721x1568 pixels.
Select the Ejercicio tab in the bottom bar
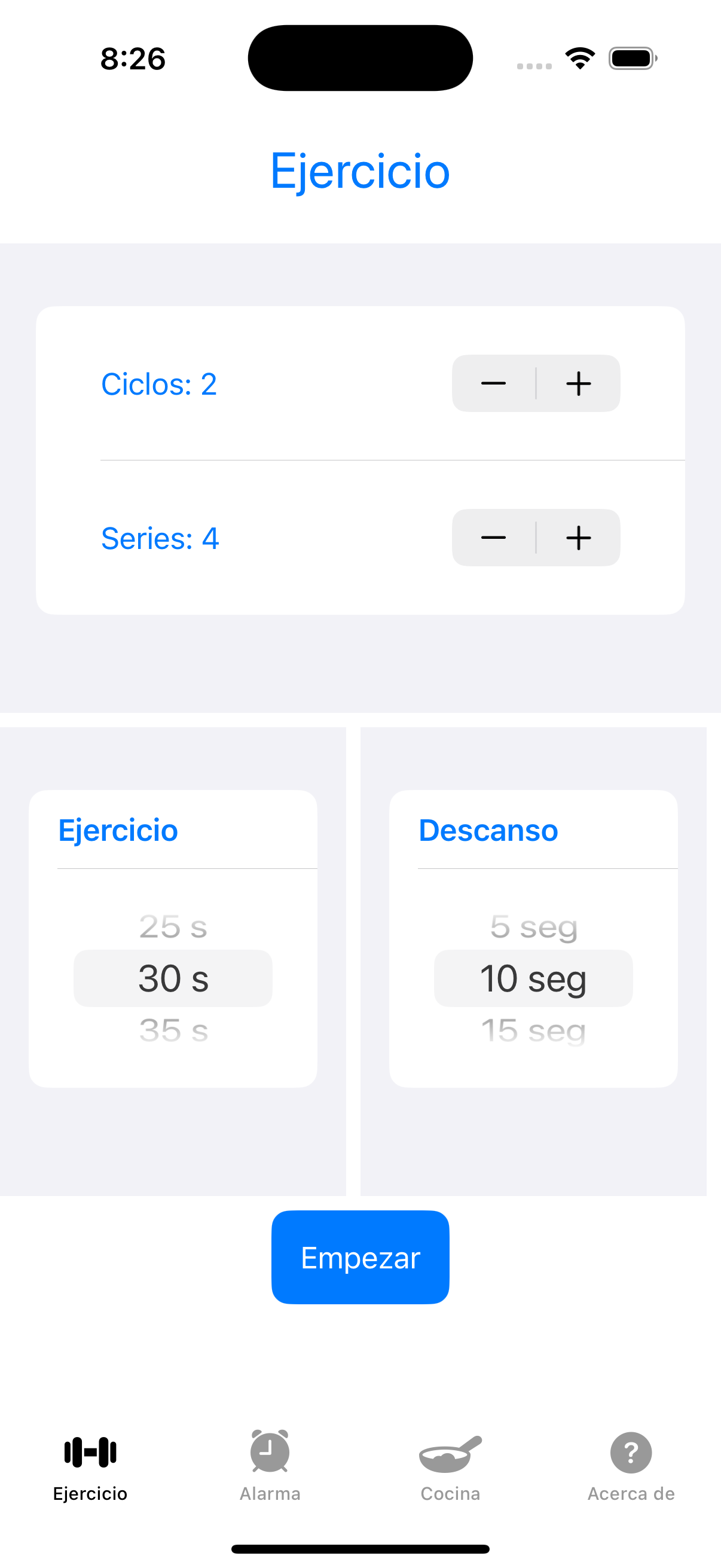coord(90,1465)
